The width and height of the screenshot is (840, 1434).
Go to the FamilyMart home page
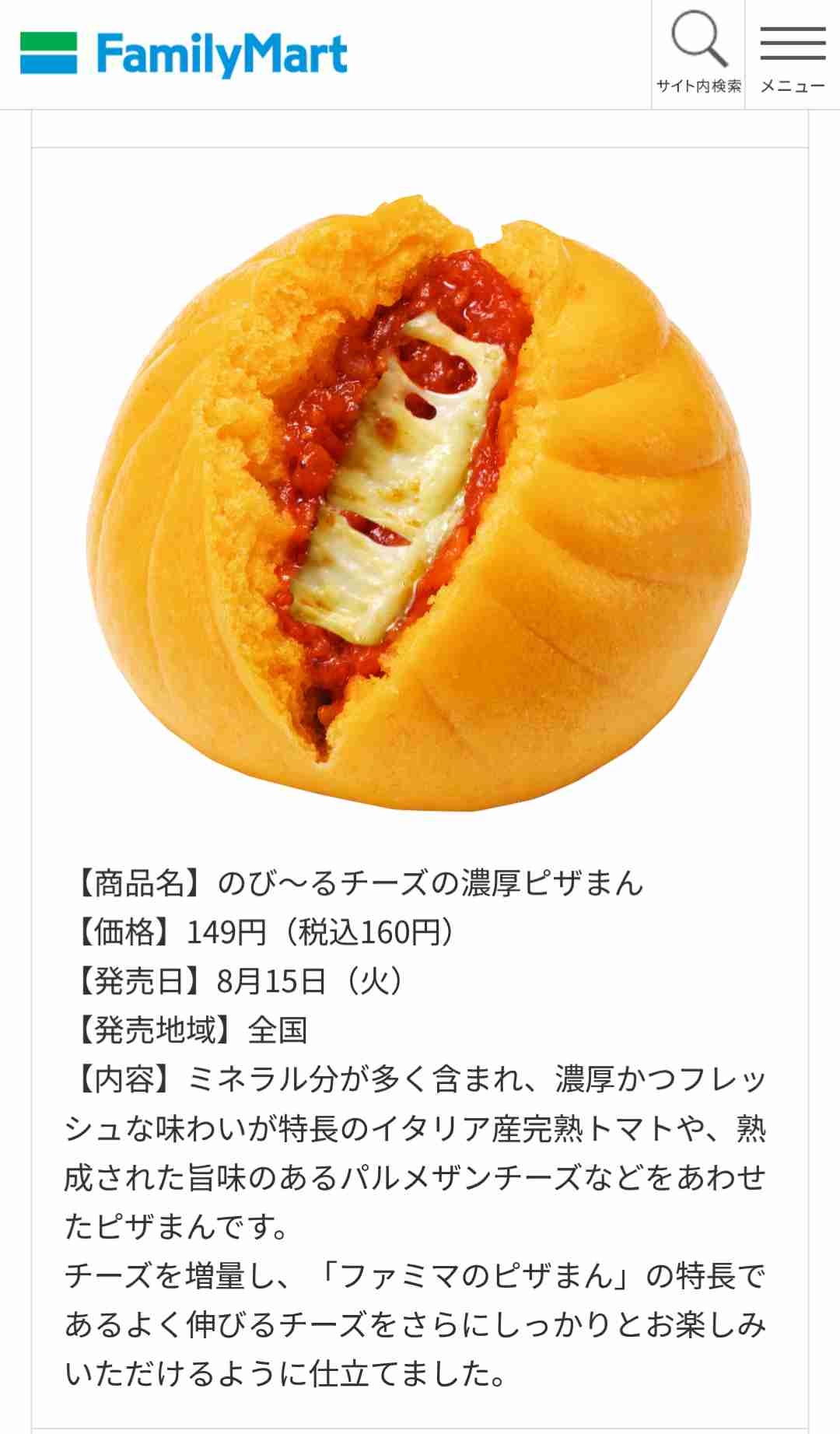[184, 54]
